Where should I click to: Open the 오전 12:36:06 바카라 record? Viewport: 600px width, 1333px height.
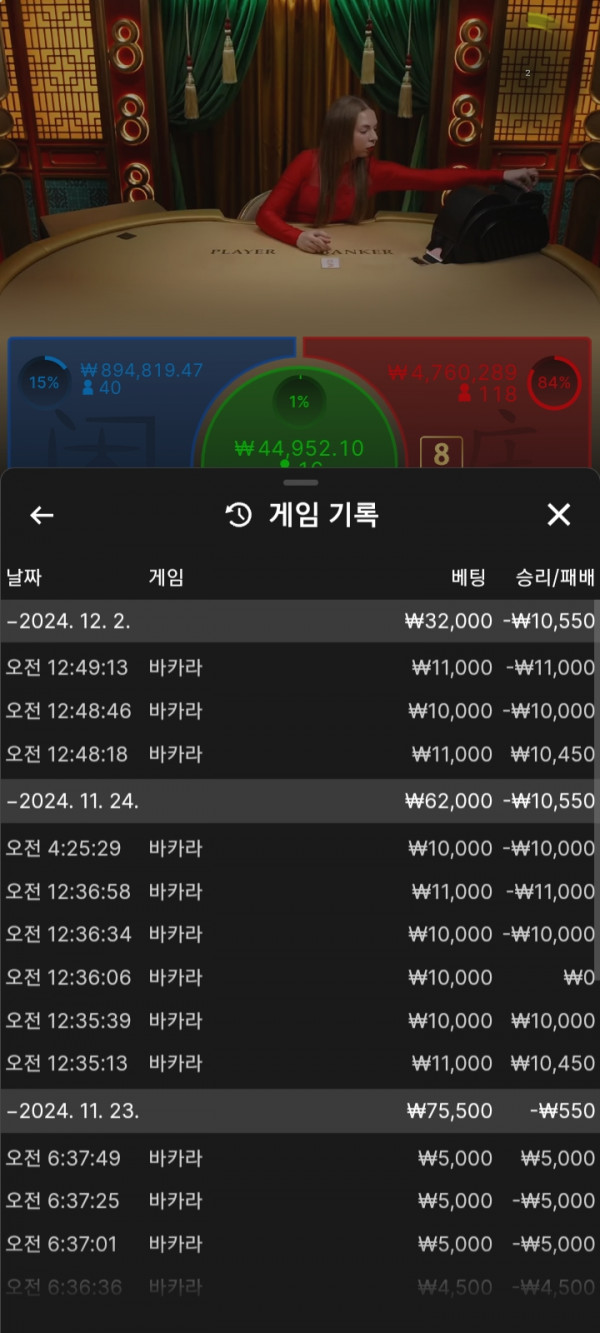tap(300, 977)
